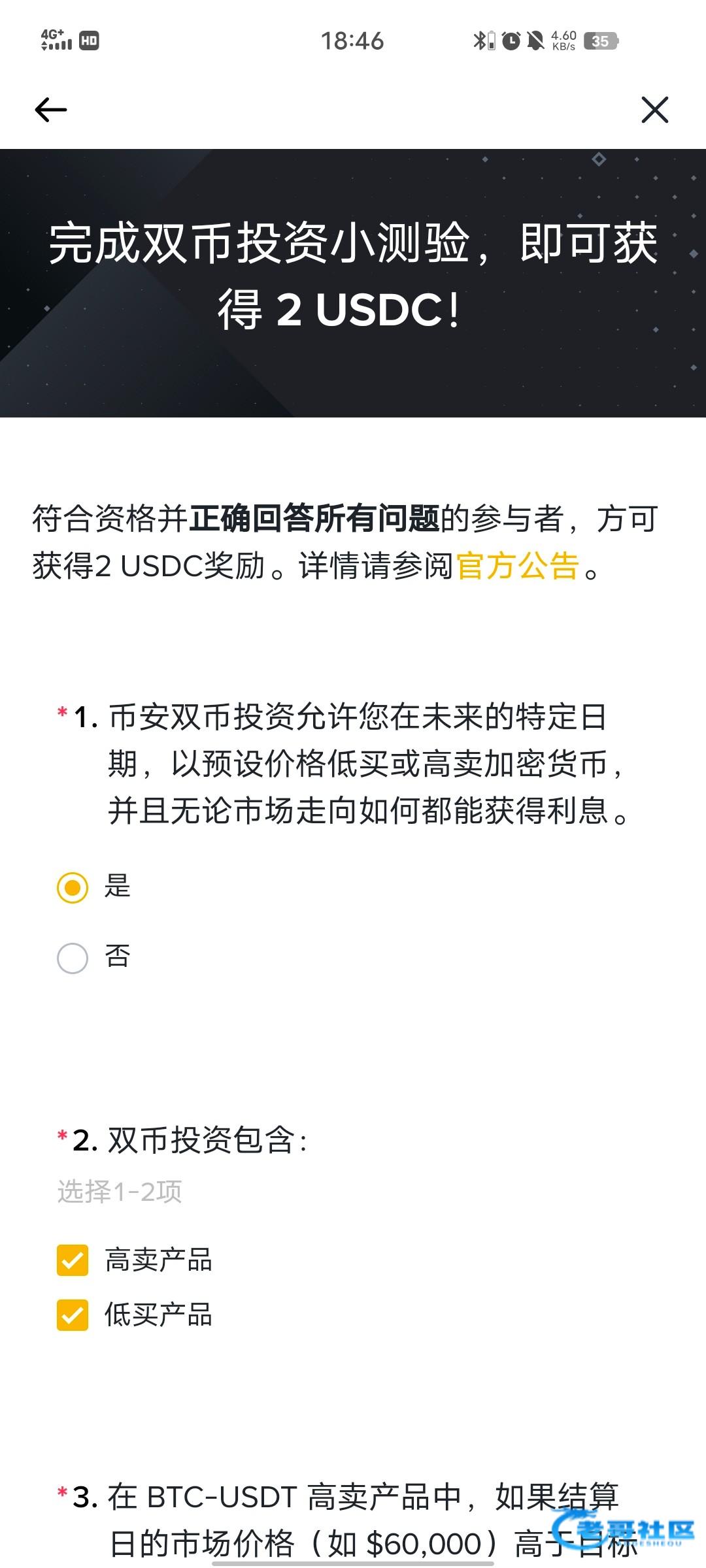Screen dimensions: 706x1568
Task: Uncheck the 高卖产品 checkbox
Action: point(73,1260)
